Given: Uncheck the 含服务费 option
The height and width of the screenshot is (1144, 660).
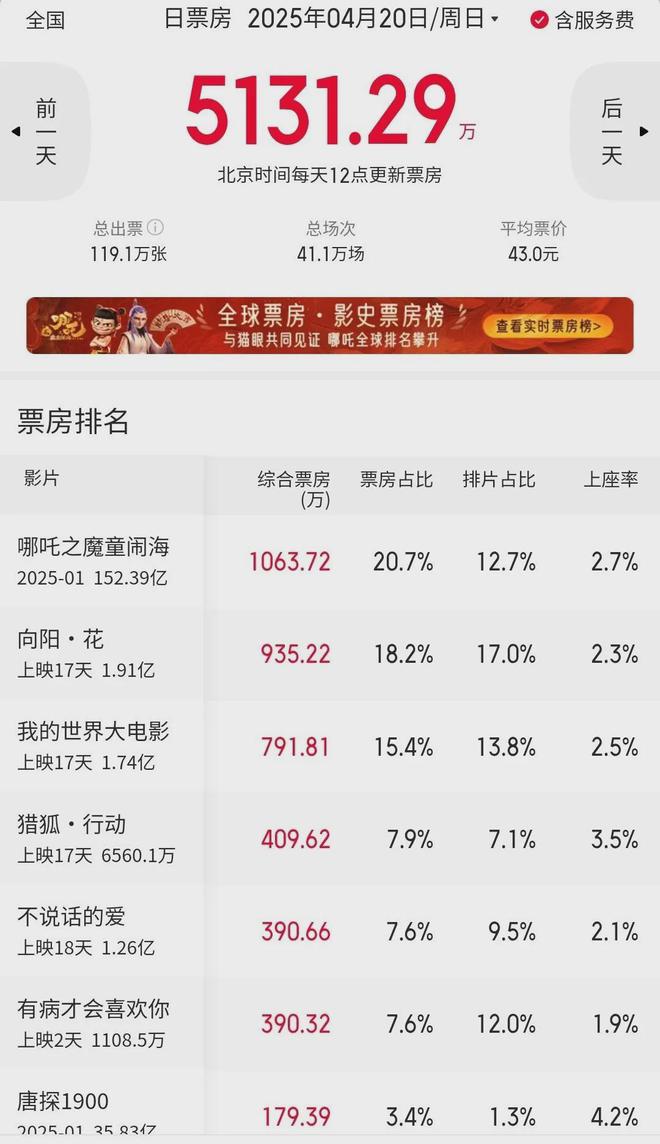Looking at the screenshot, I should [x=582, y=20].
